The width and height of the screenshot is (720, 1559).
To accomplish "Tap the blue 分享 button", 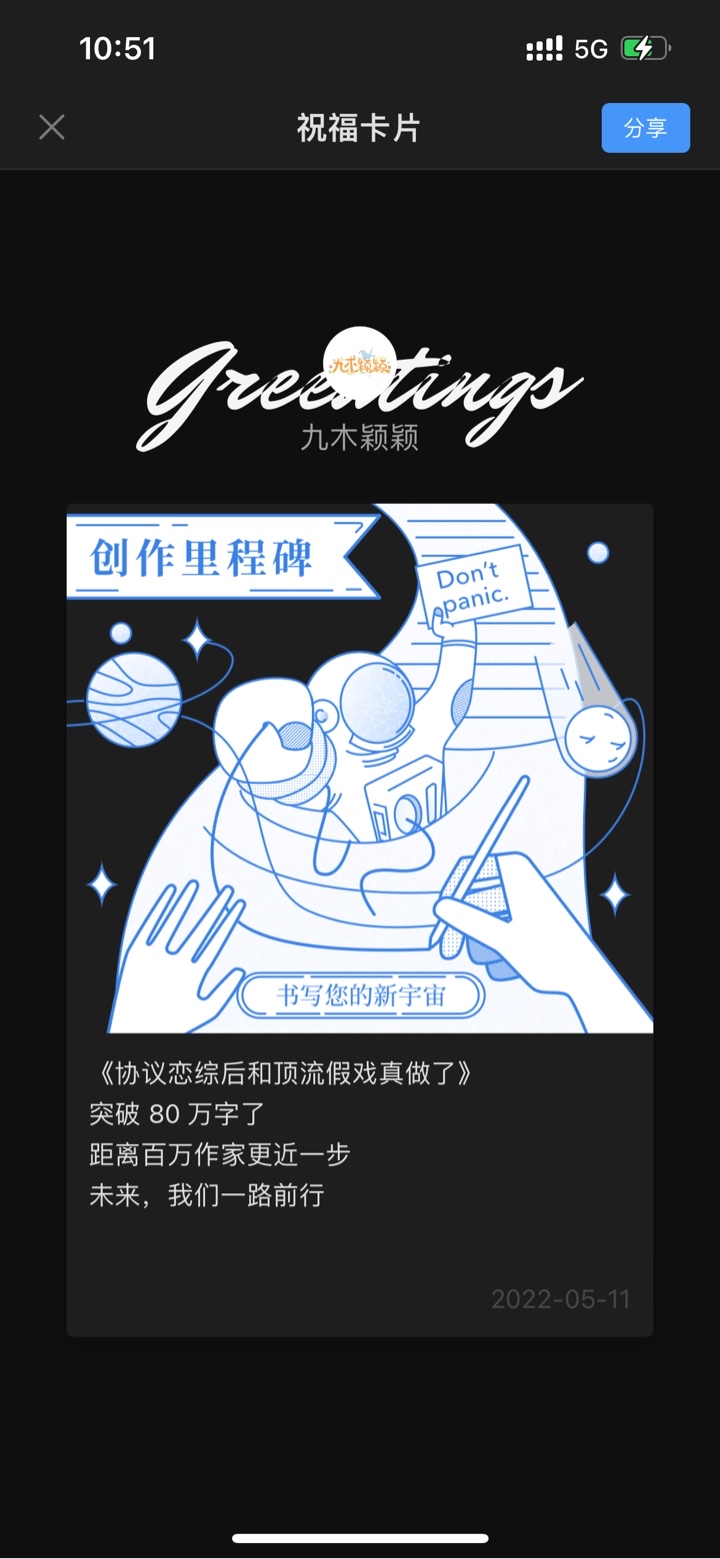I will coord(645,128).
